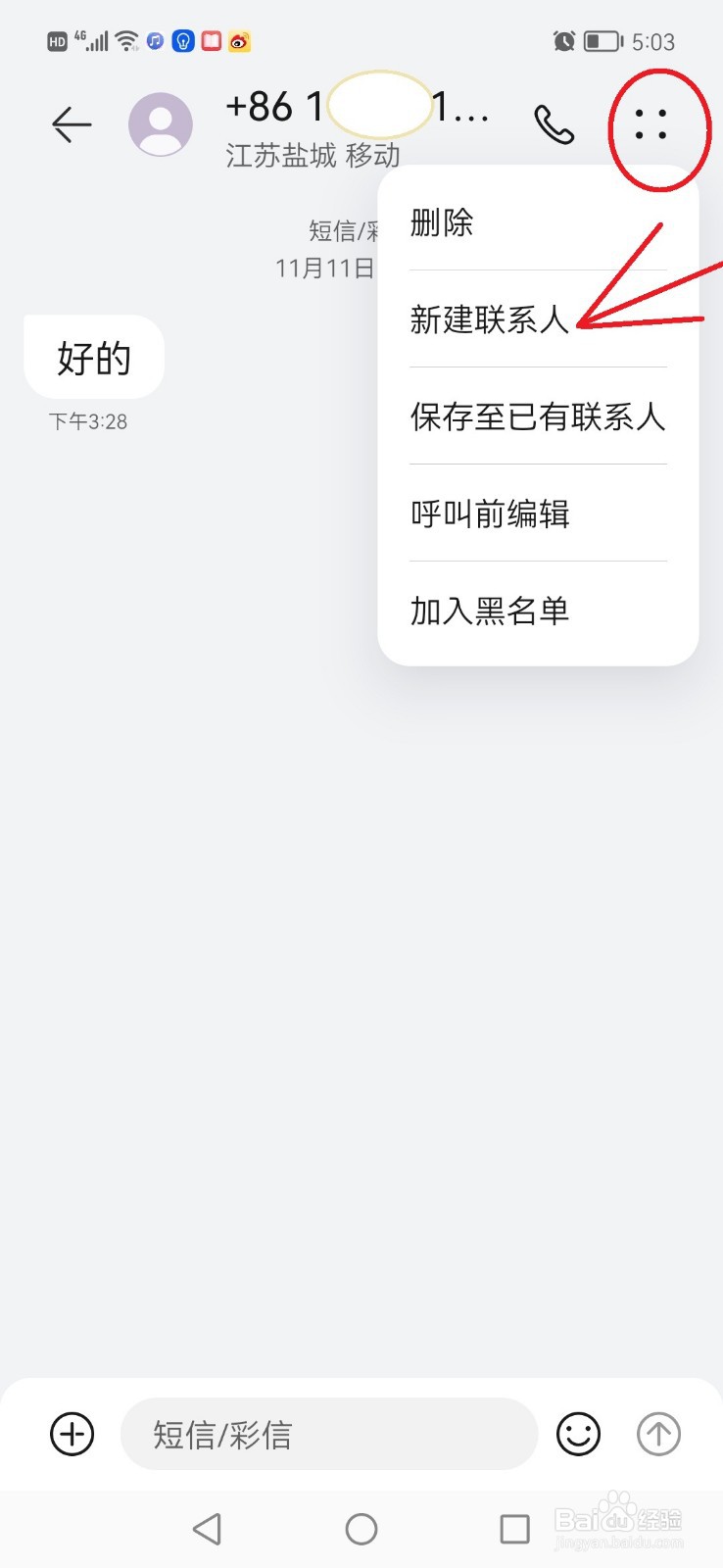Tap the four-dot more options button

651,124
